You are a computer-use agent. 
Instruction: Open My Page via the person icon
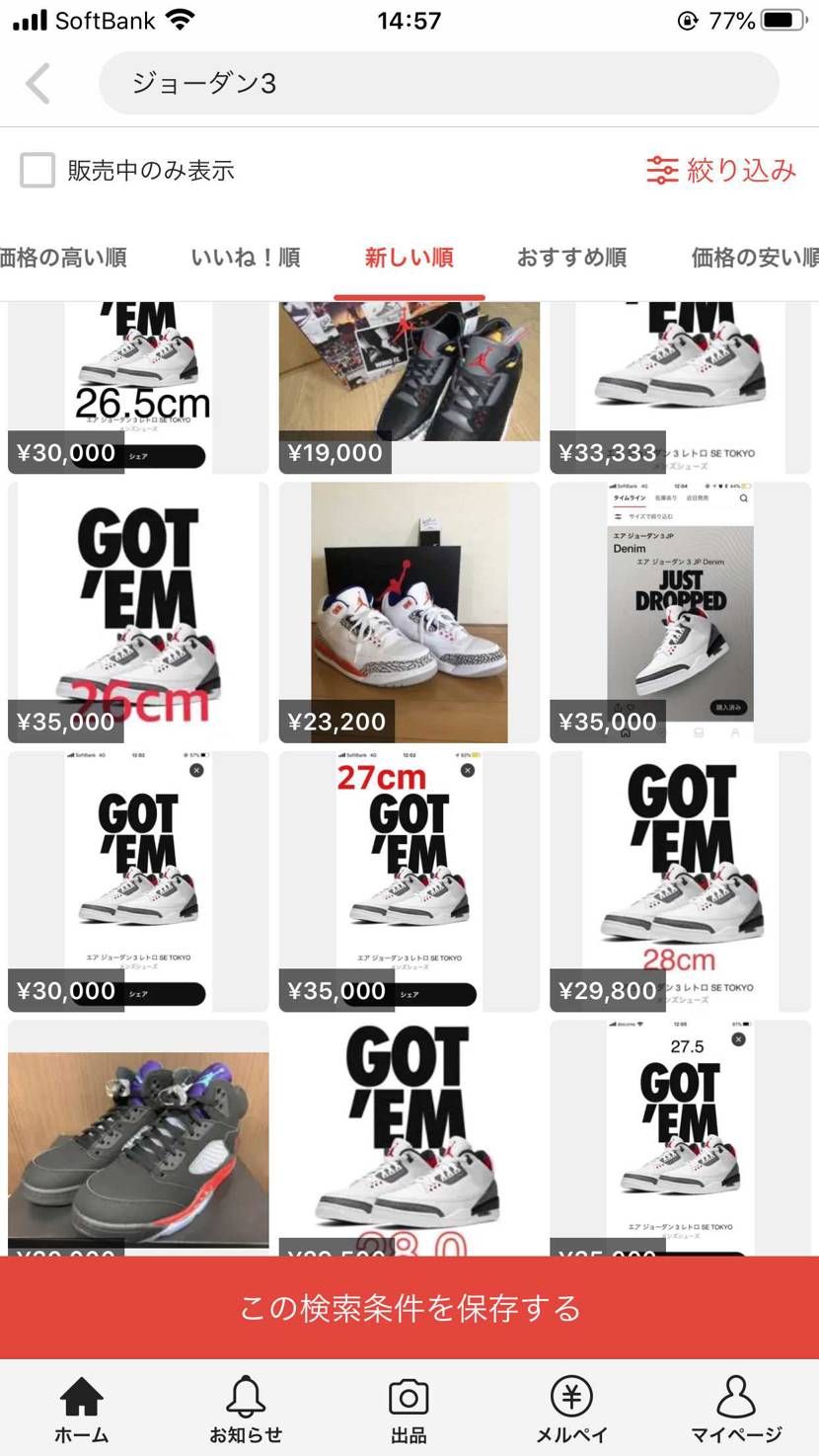point(736,1399)
